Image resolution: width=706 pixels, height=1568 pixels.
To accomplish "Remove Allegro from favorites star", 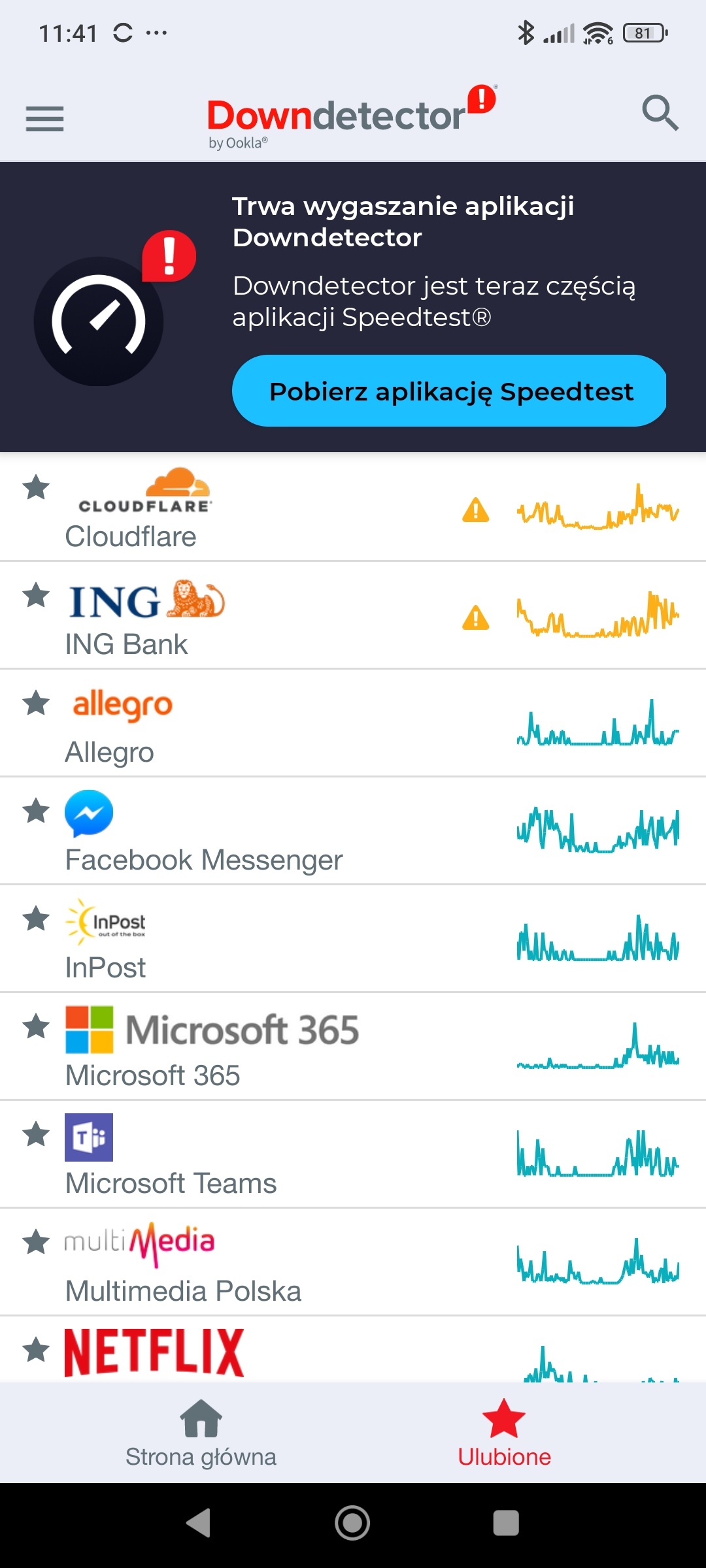I will (36, 704).
